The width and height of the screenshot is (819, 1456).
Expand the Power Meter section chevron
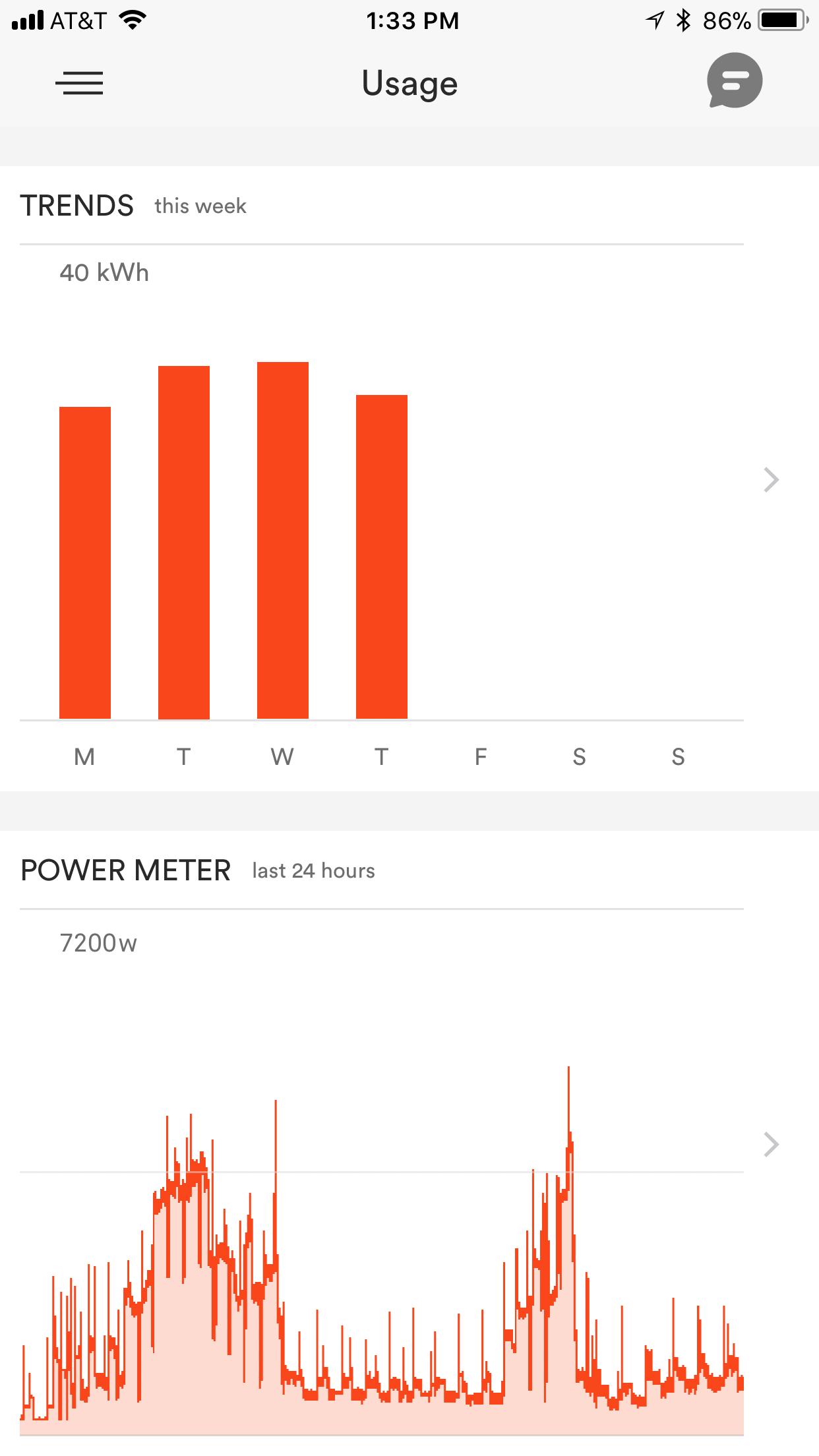click(x=771, y=1144)
